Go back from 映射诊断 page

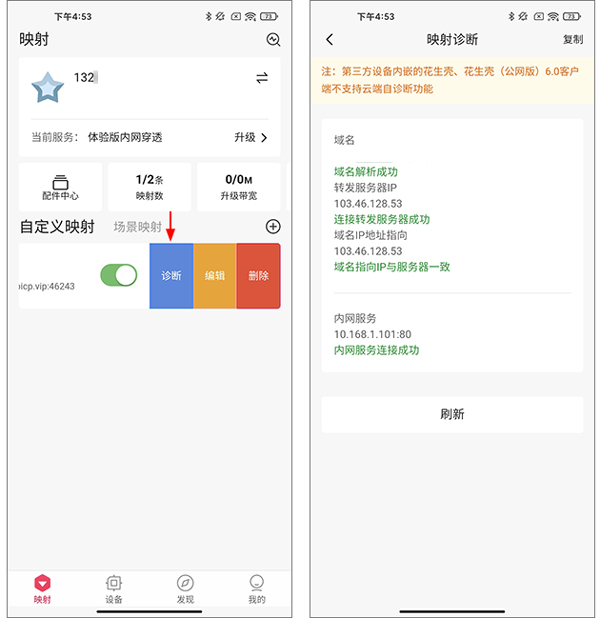coord(330,40)
